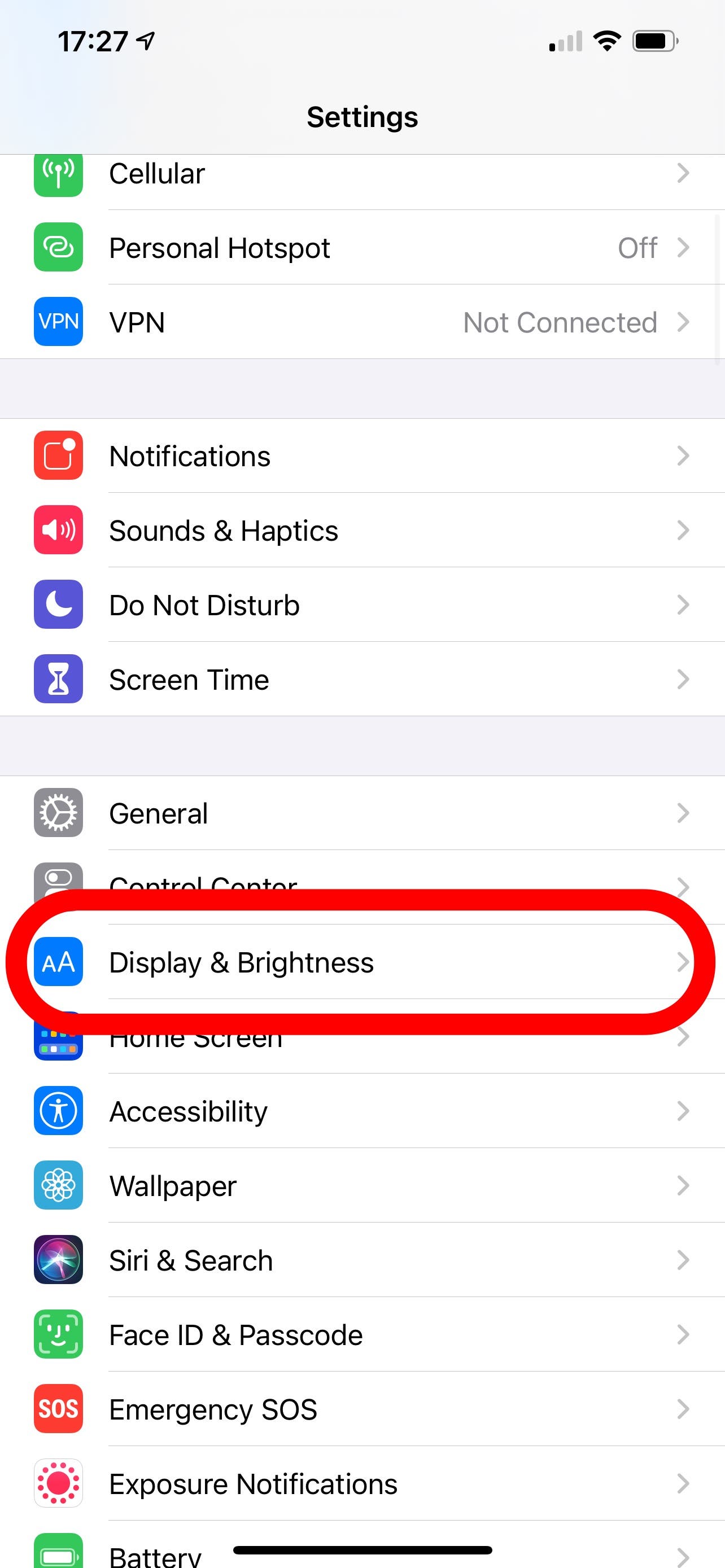Open Notifications settings
725x1568 pixels.
(x=362, y=456)
